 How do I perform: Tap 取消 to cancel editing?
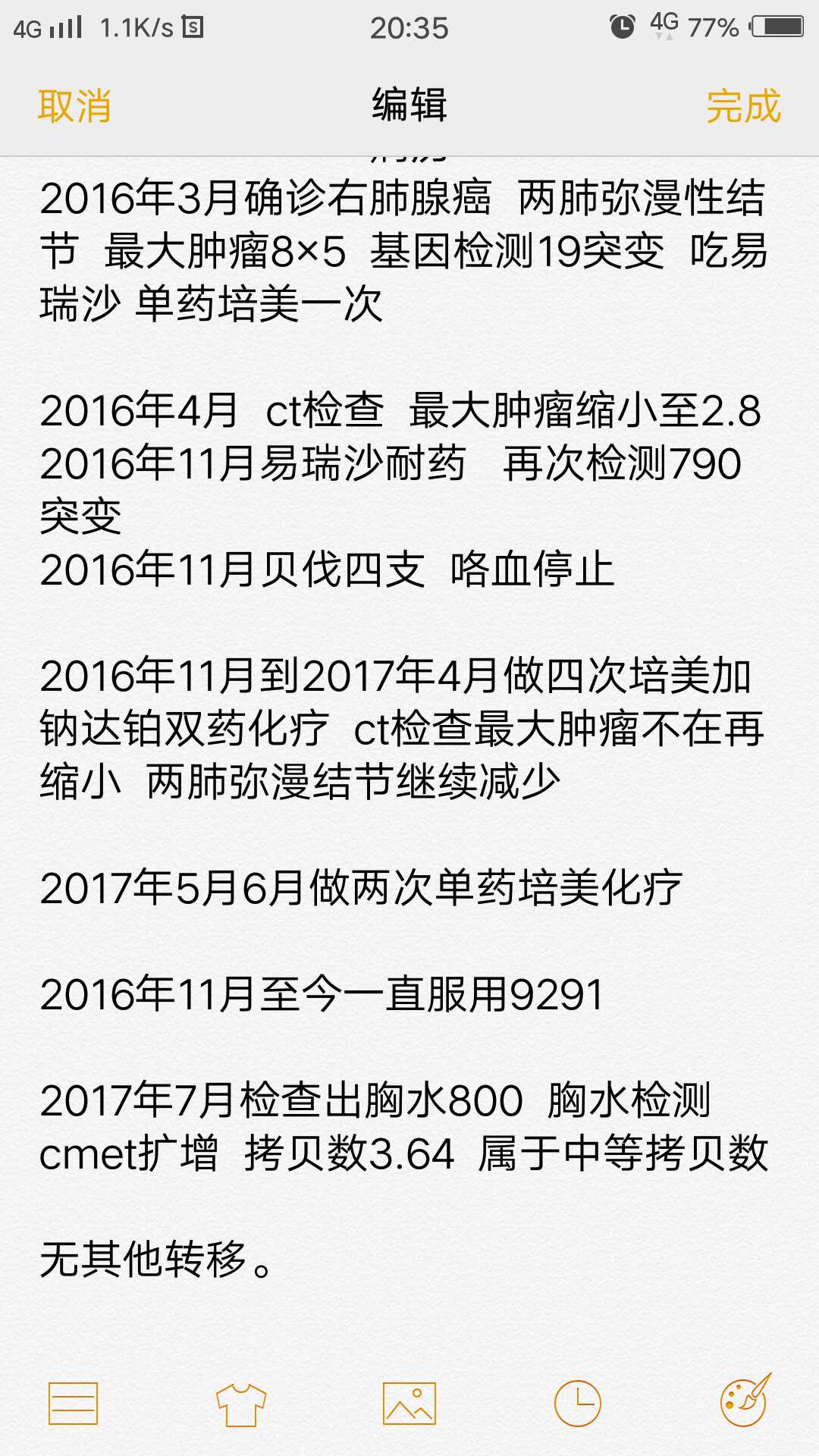(74, 106)
